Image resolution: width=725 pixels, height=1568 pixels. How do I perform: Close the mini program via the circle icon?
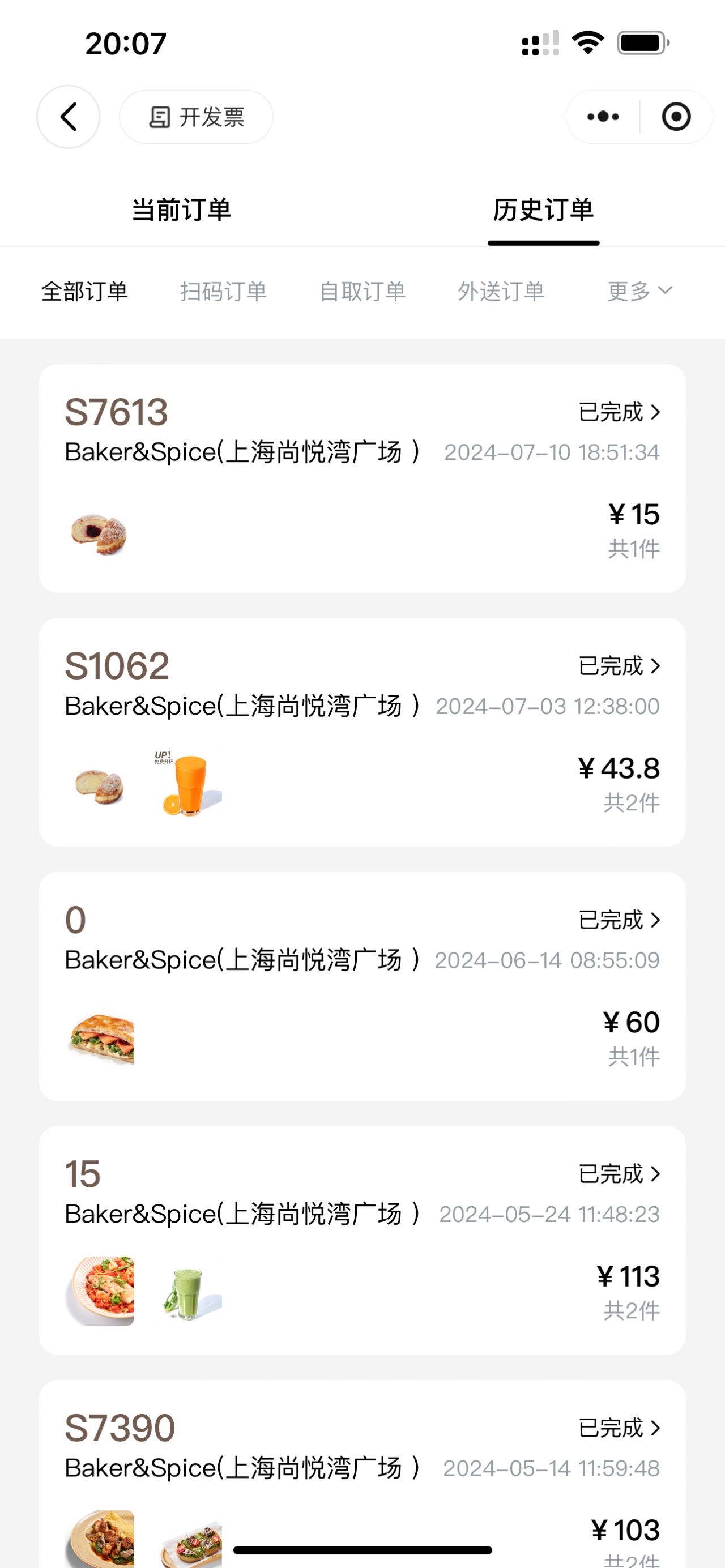point(676,117)
